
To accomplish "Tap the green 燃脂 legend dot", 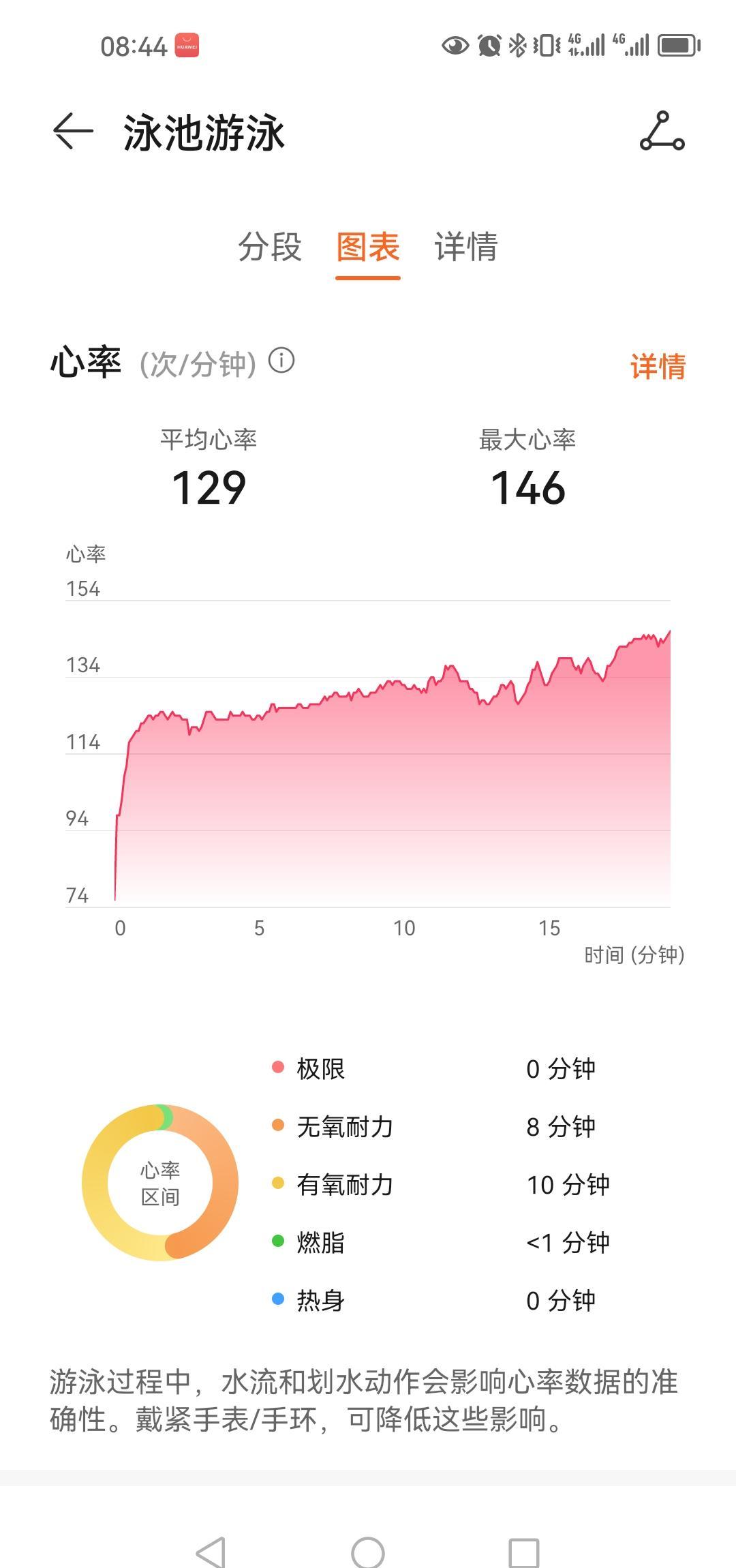I will (277, 1242).
